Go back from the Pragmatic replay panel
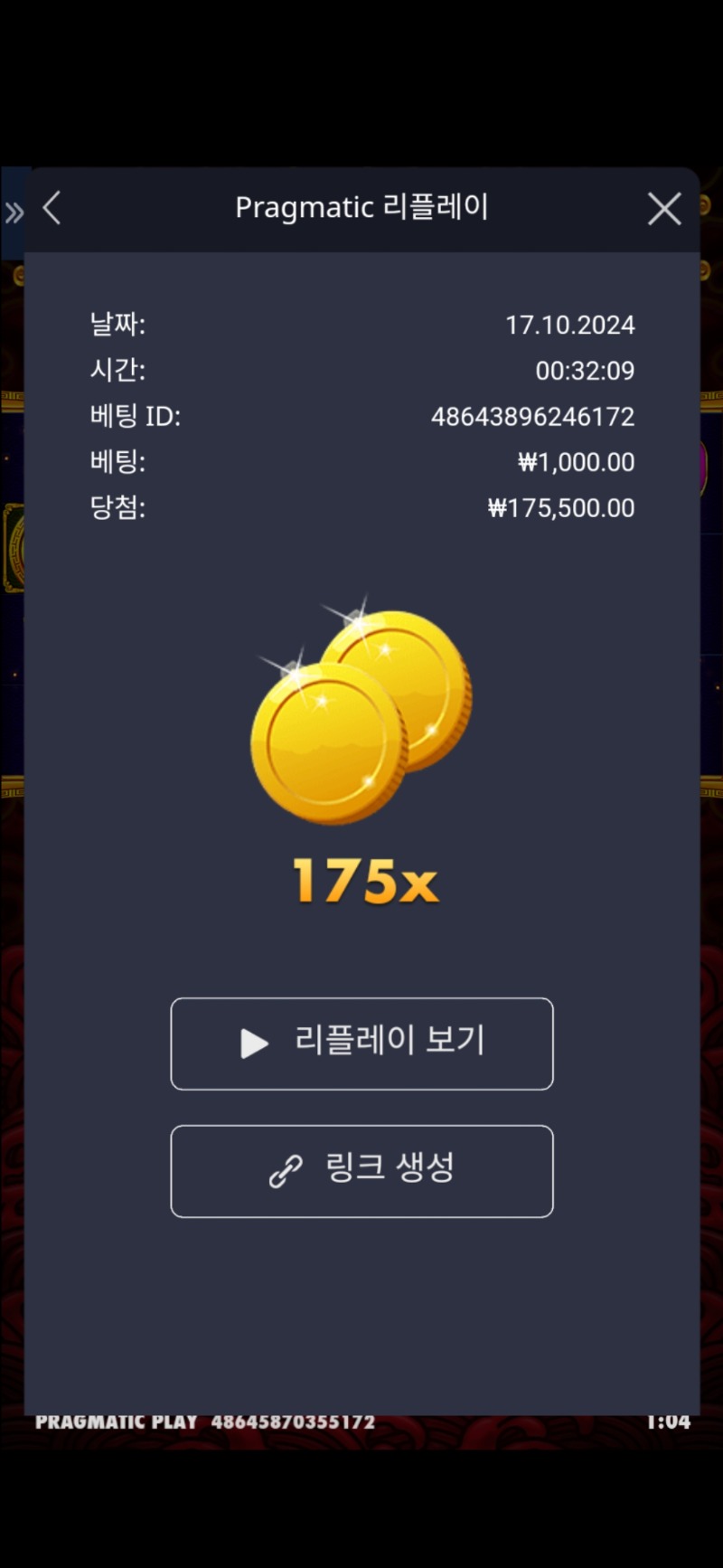The image size is (723, 1568). (52, 208)
